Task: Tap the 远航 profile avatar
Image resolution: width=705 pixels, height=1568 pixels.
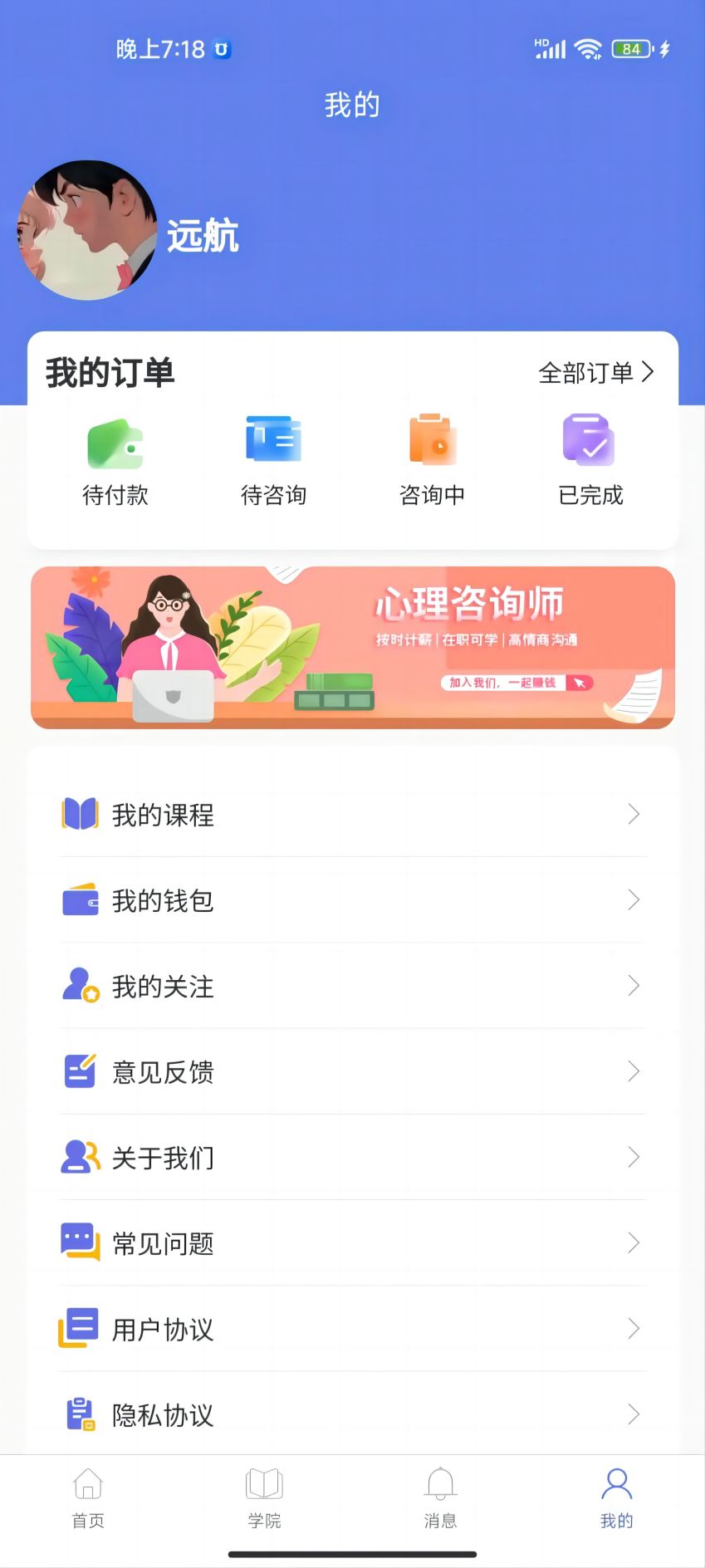Action: tap(87, 230)
